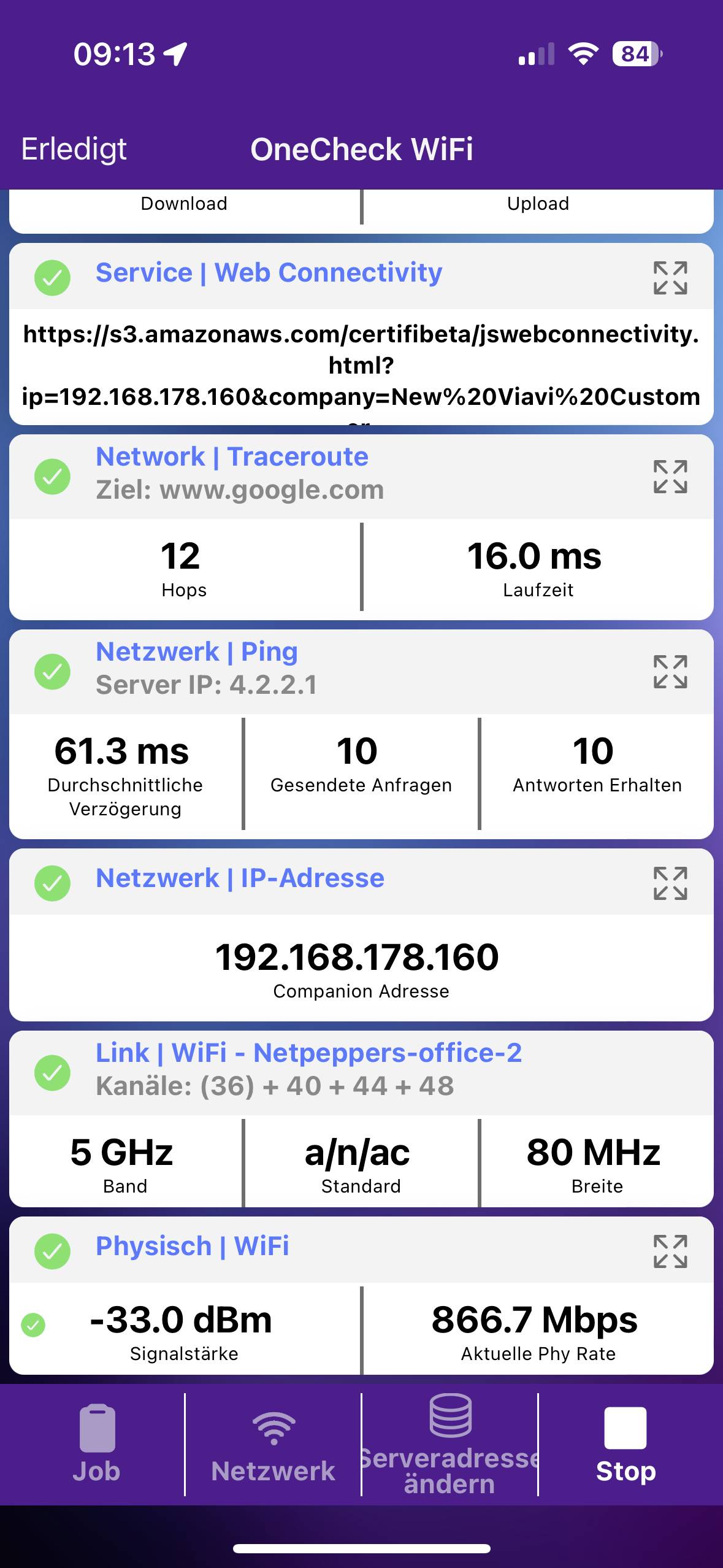Tap Erledigt to finish
Viewport: 723px width, 1568px height.
(x=74, y=148)
